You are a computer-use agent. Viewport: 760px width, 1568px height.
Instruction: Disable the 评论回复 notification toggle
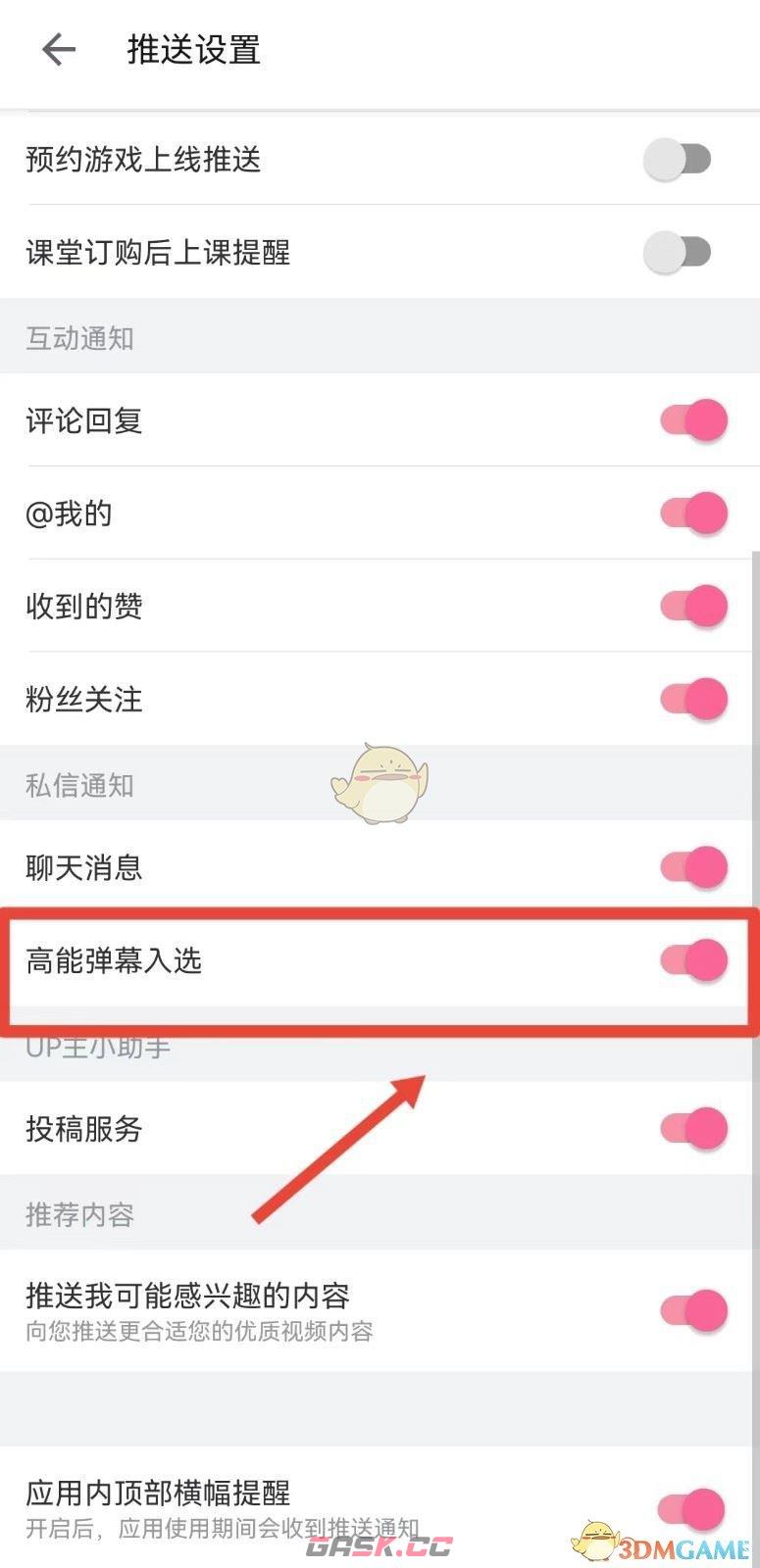692,419
